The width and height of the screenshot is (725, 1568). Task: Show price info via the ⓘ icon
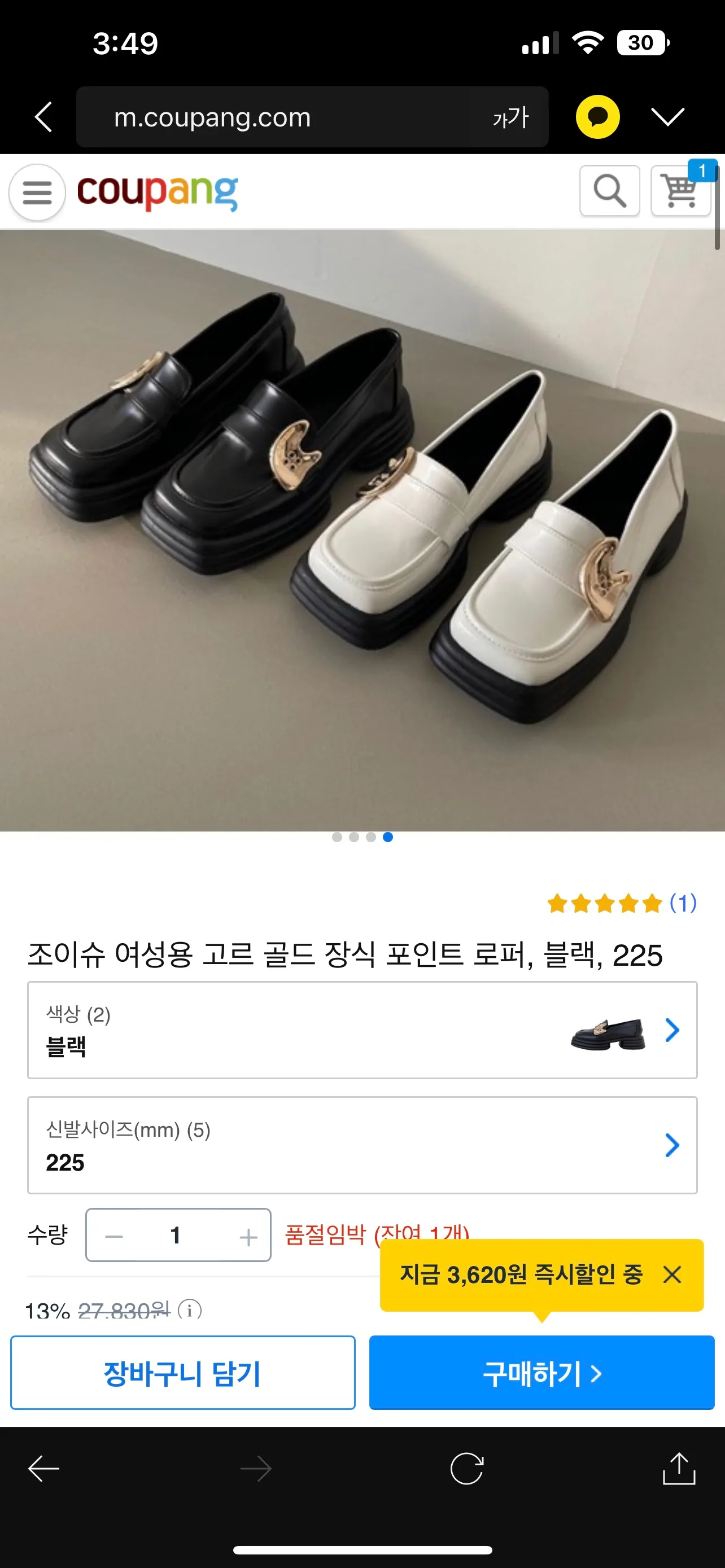[189, 1309]
